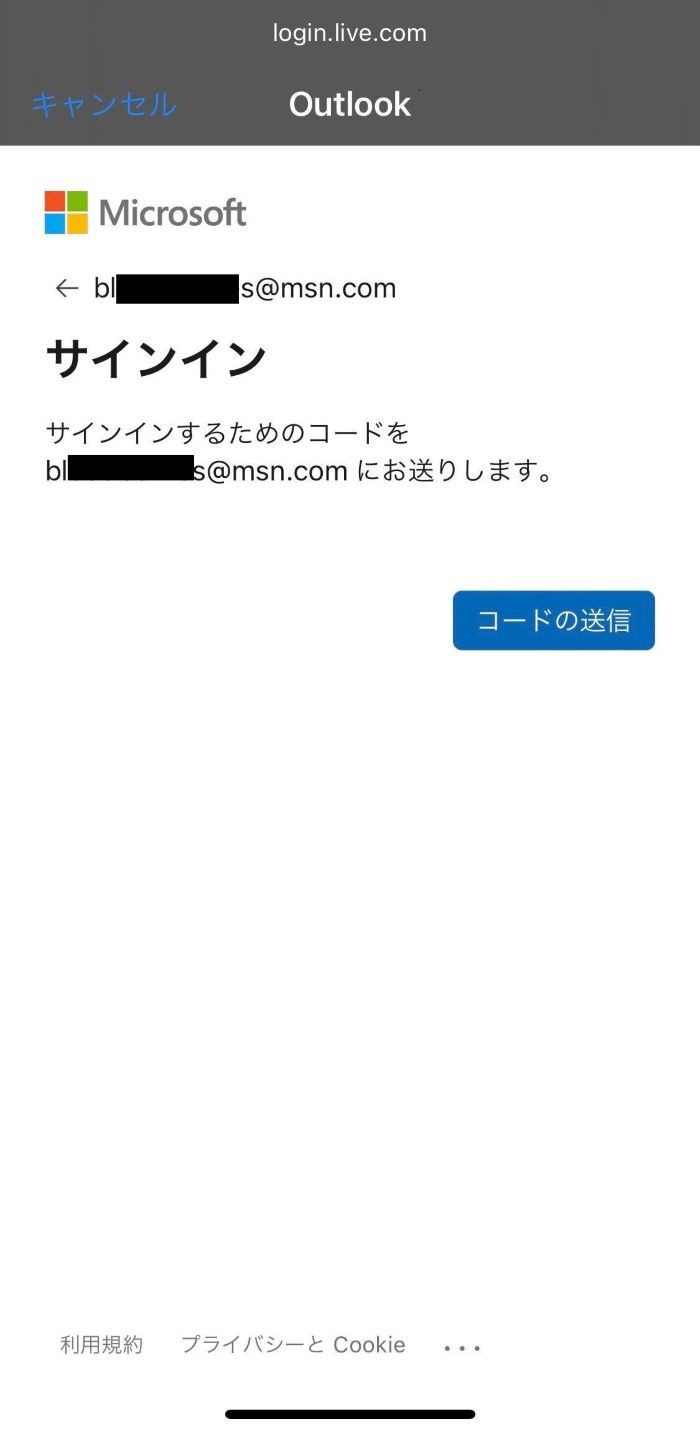The image size is (700, 1434).
Task: Tap キャンセル to cancel sign-in
Action: point(104,104)
